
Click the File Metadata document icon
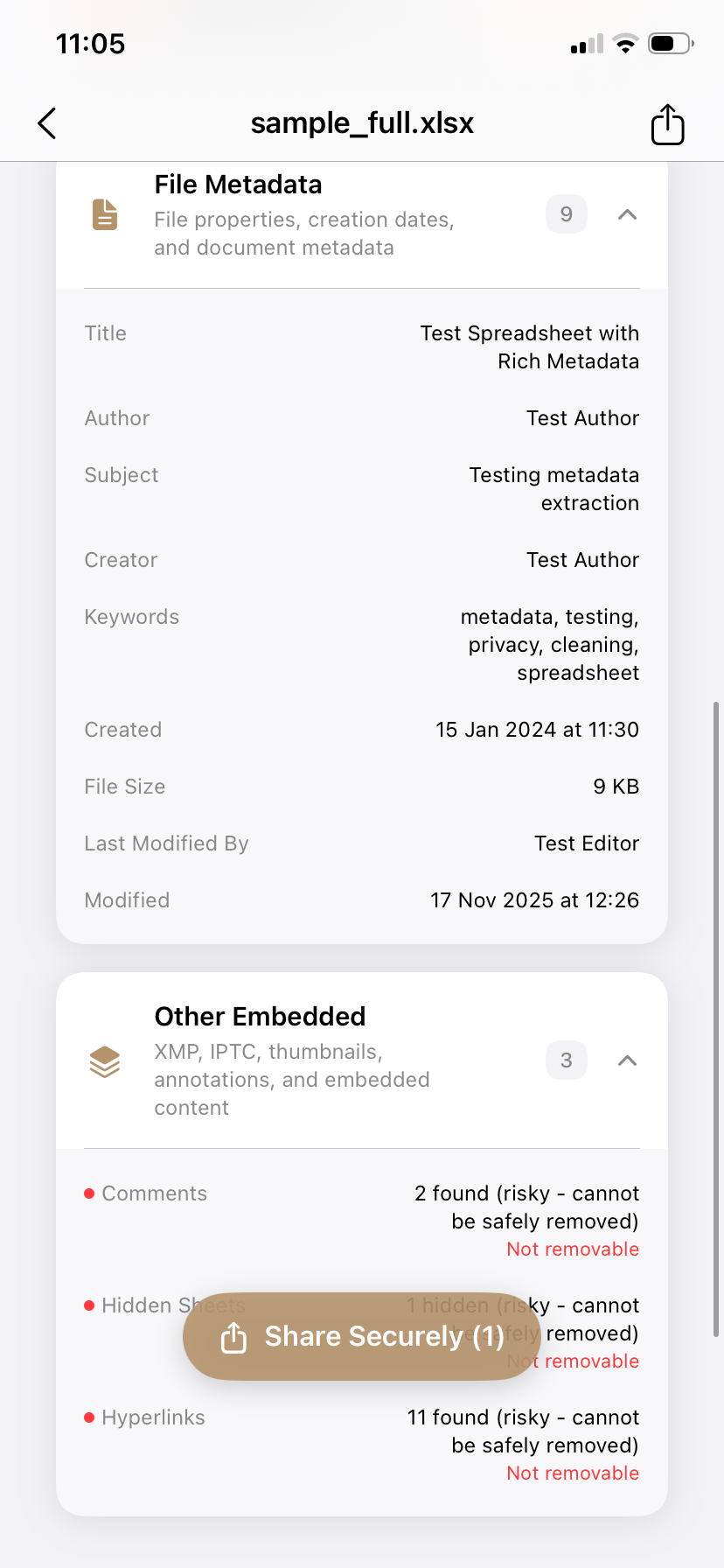[x=104, y=213]
